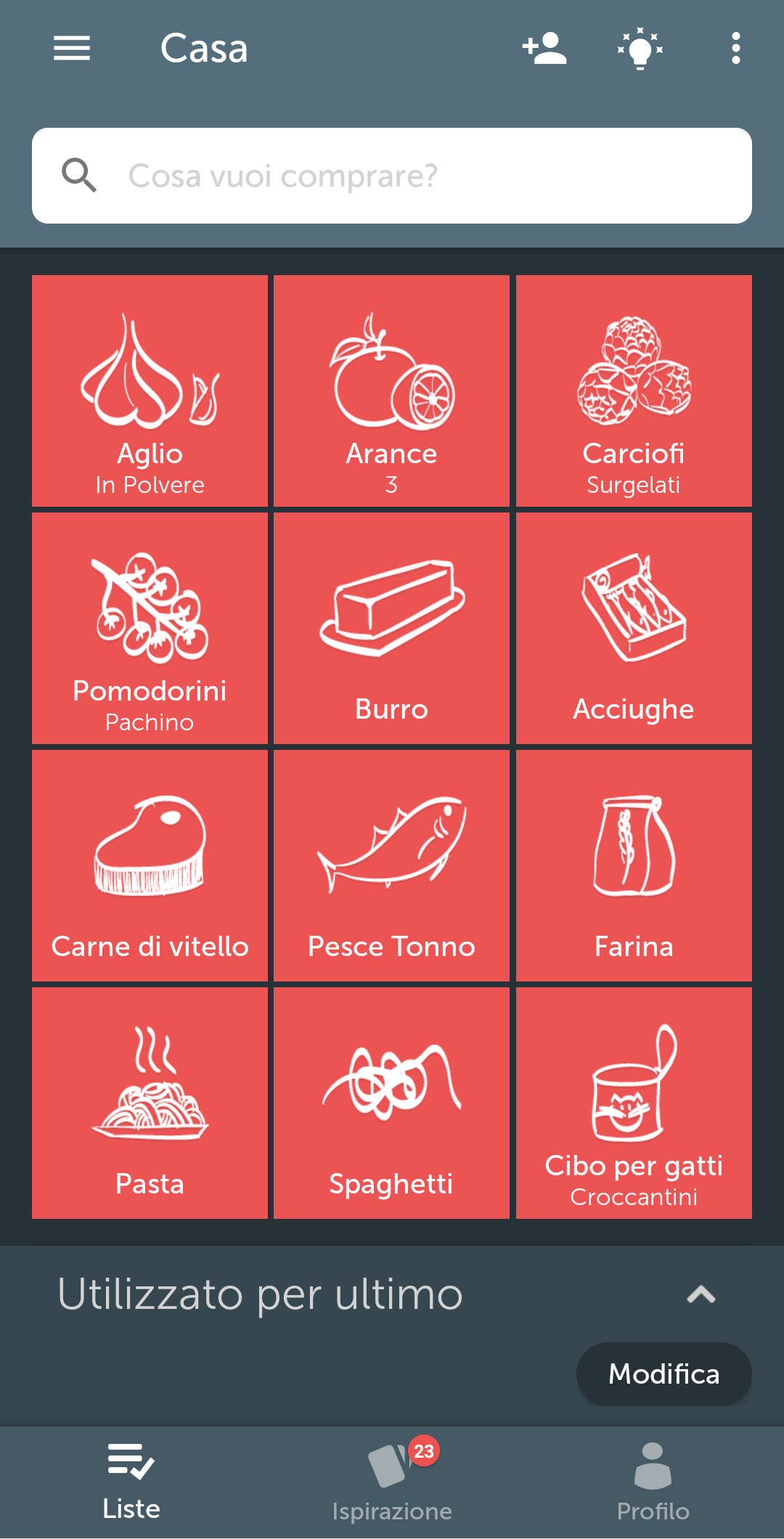Mark Pesce Tonno as purchased

[391, 865]
